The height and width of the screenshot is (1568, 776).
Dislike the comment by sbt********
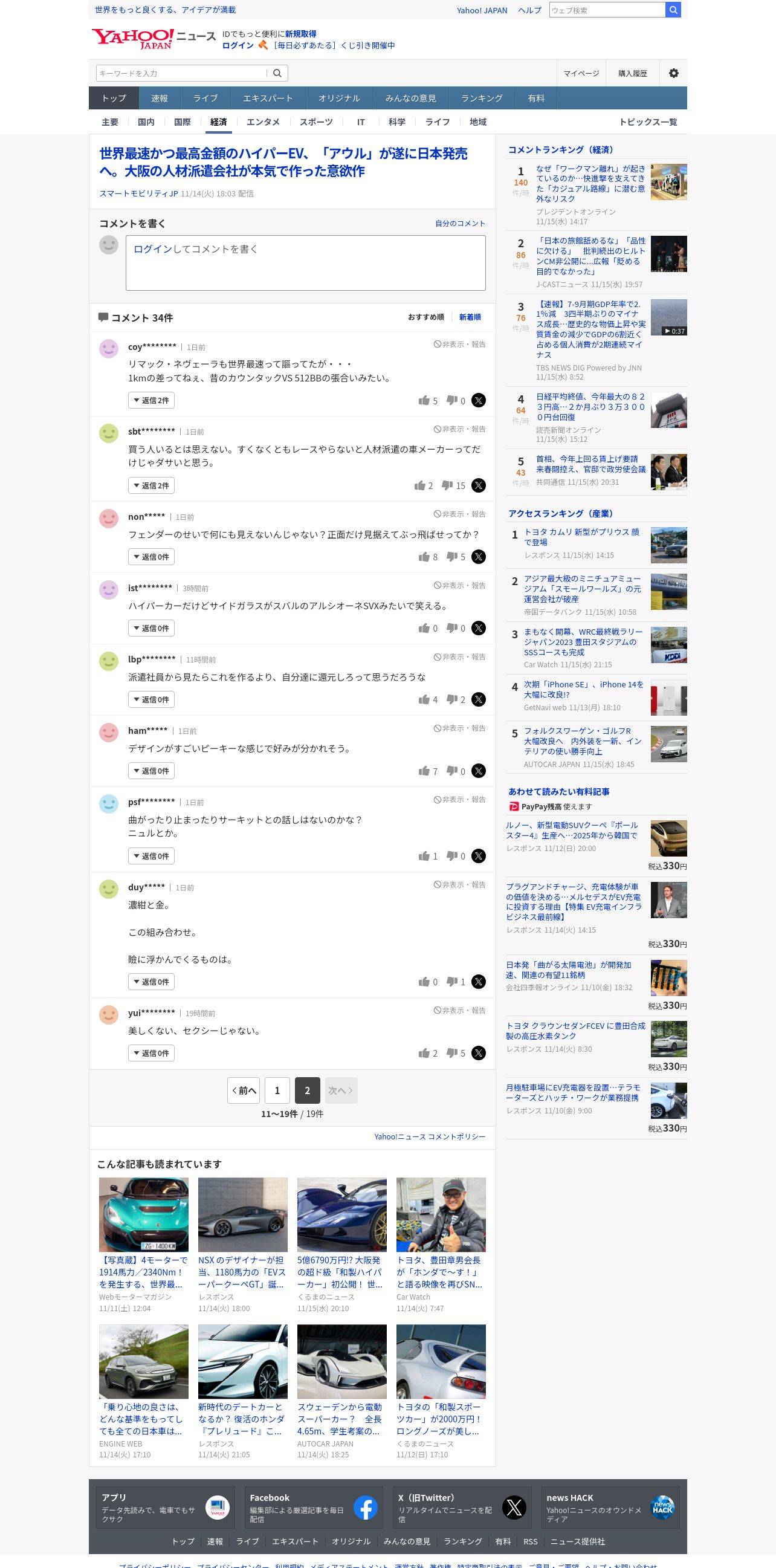tap(447, 485)
